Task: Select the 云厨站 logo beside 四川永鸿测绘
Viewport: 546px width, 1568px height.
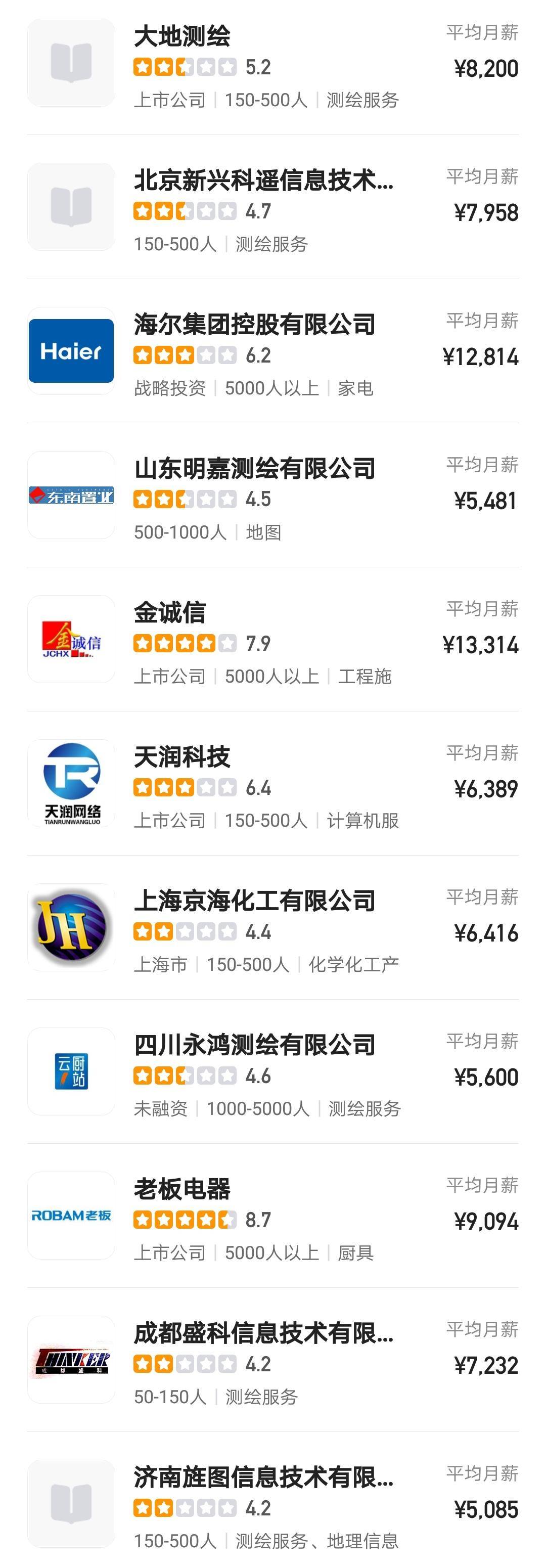Action: (71, 1071)
